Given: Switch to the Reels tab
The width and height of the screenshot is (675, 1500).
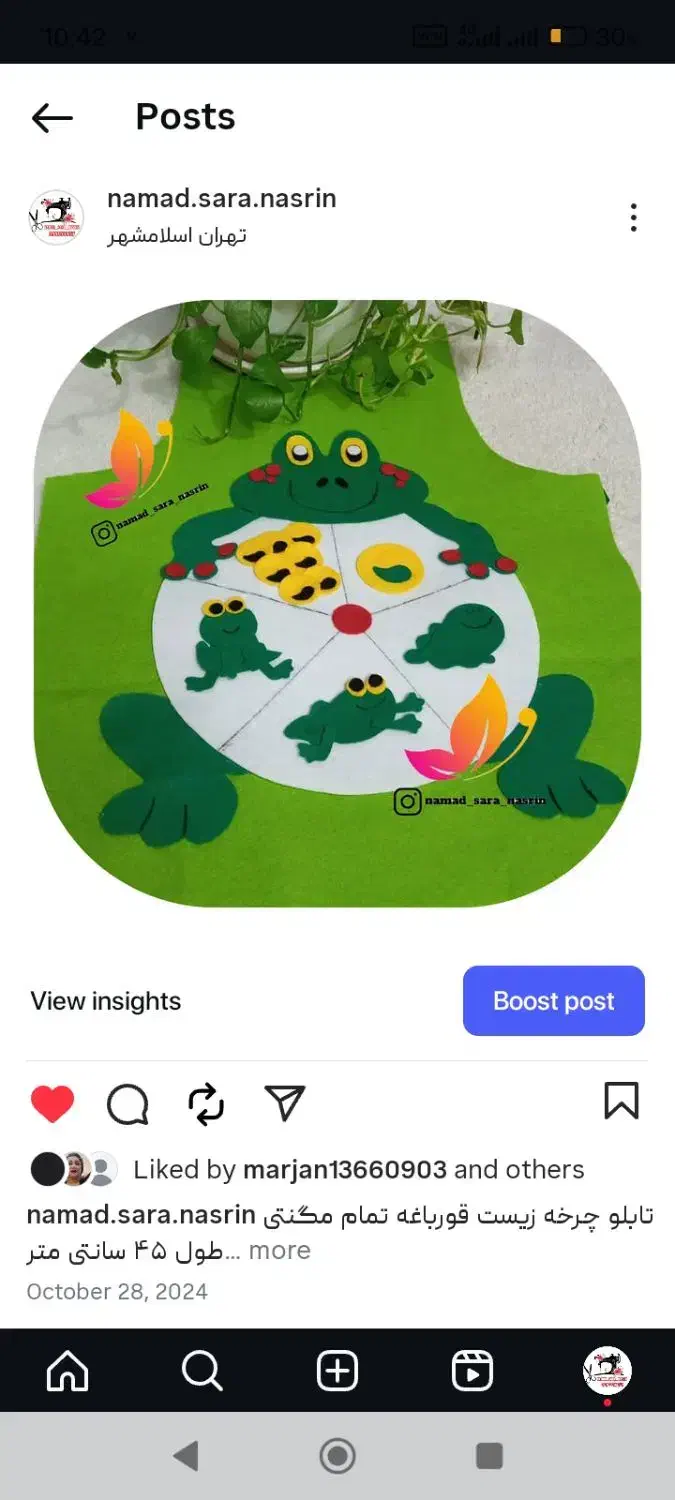Looking at the screenshot, I should click(x=472, y=1371).
